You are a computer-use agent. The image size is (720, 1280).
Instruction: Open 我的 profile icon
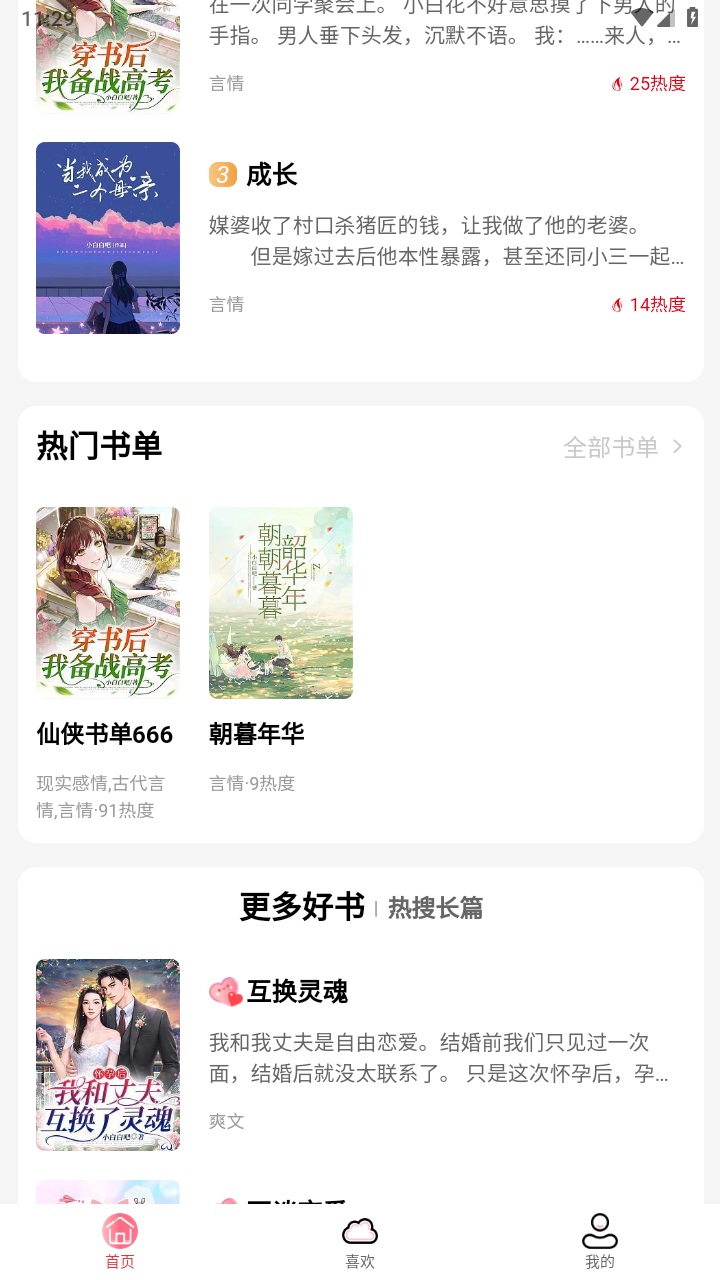tap(599, 1229)
